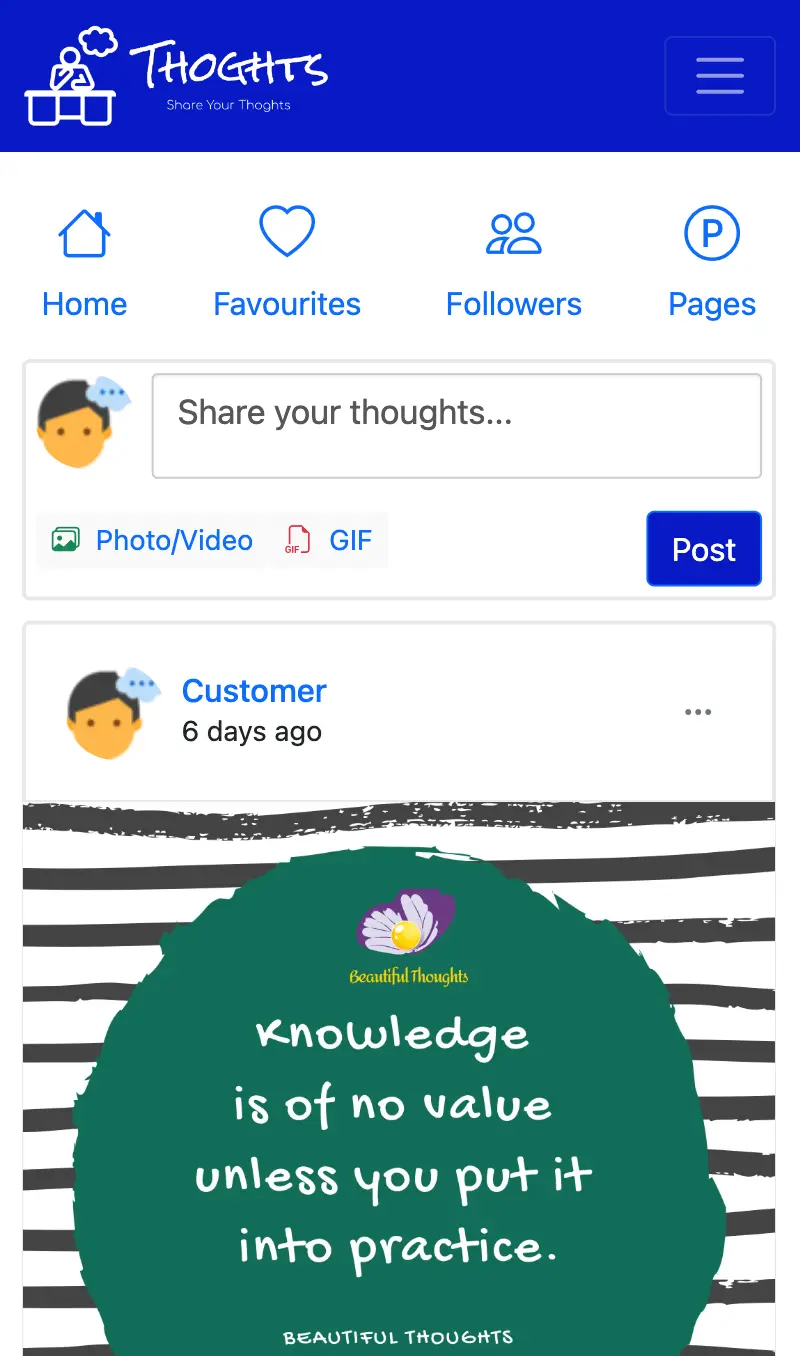Tap the Thoghts logo in the header
The width and height of the screenshot is (800, 1356).
(176, 76)
